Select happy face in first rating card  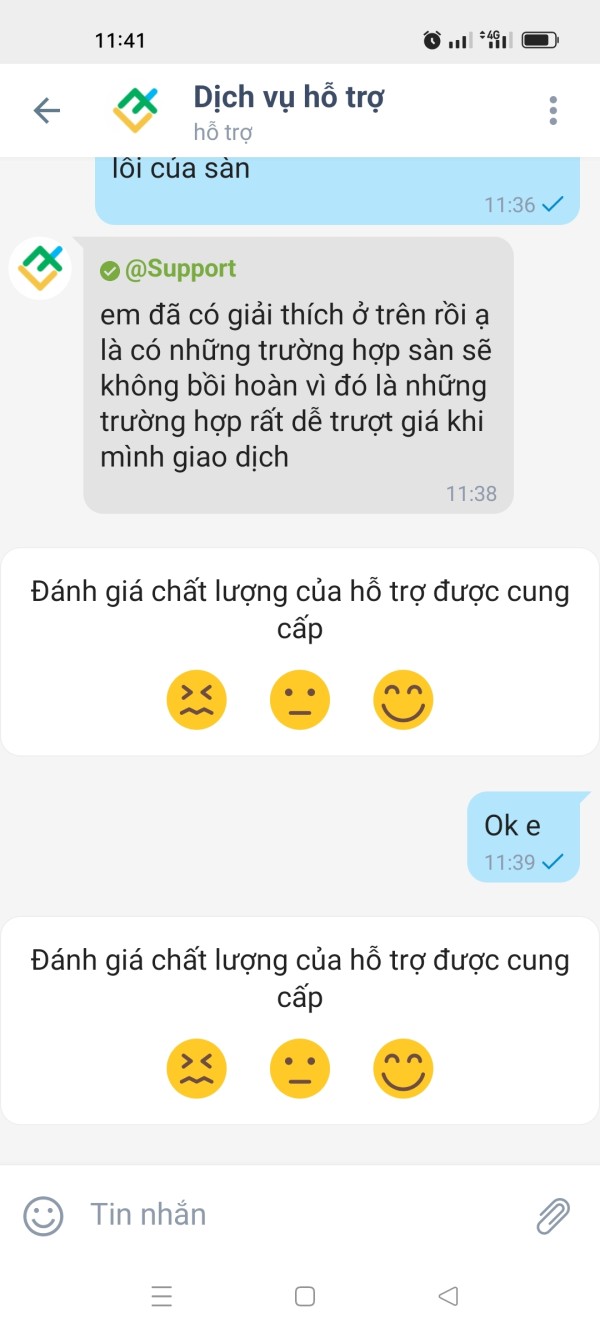click(403, 699)
